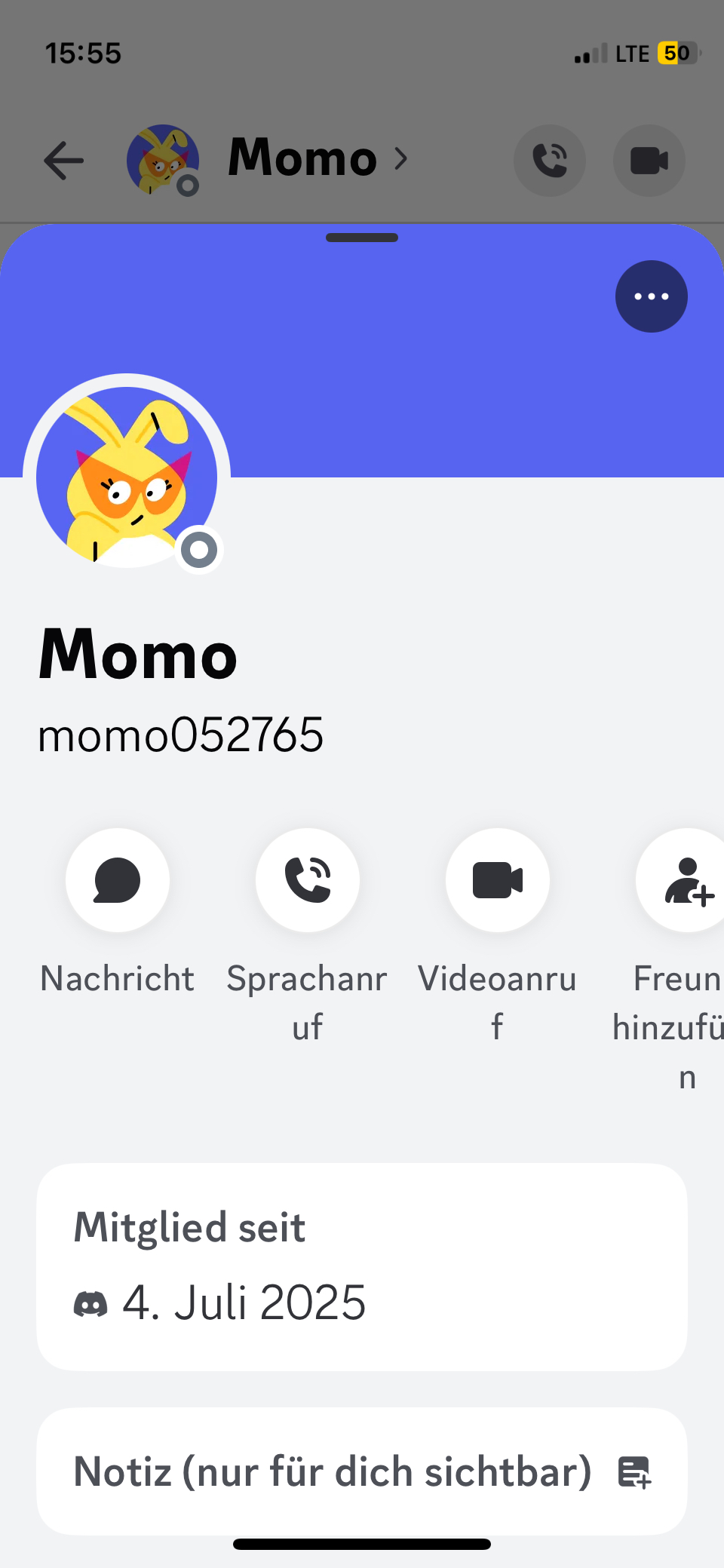This screenshot has height=1568, width=724.
Task: Start a Sprachanruf with Momo
Action: (x=308, y=880)
